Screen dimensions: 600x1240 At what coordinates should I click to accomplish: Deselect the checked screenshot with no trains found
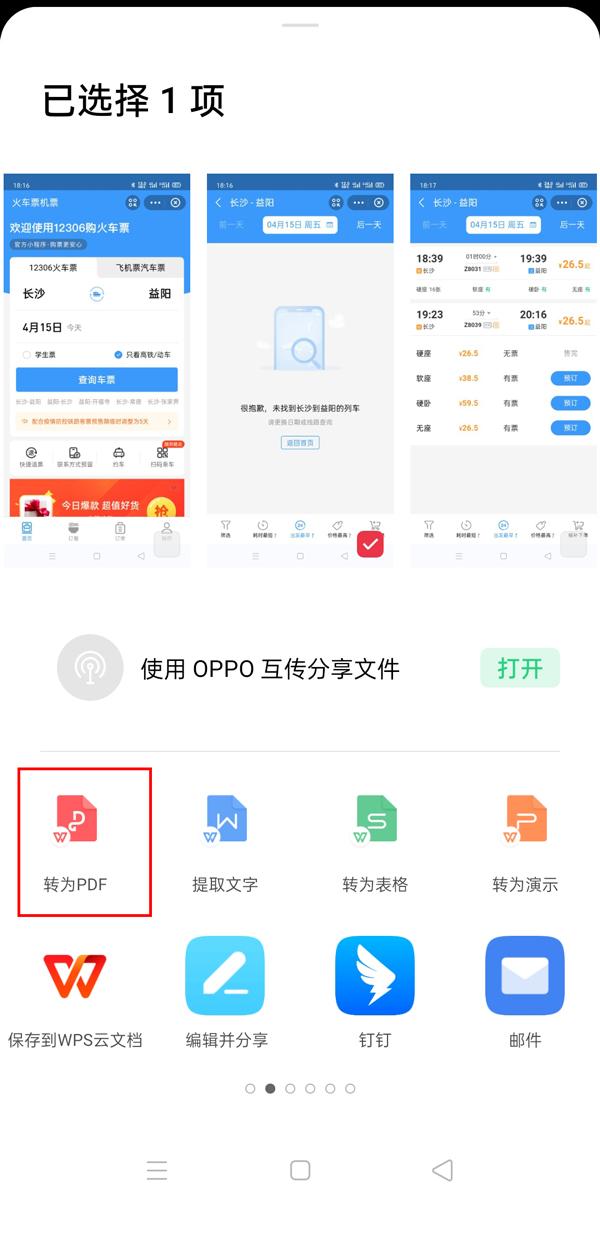click(371, 544)
